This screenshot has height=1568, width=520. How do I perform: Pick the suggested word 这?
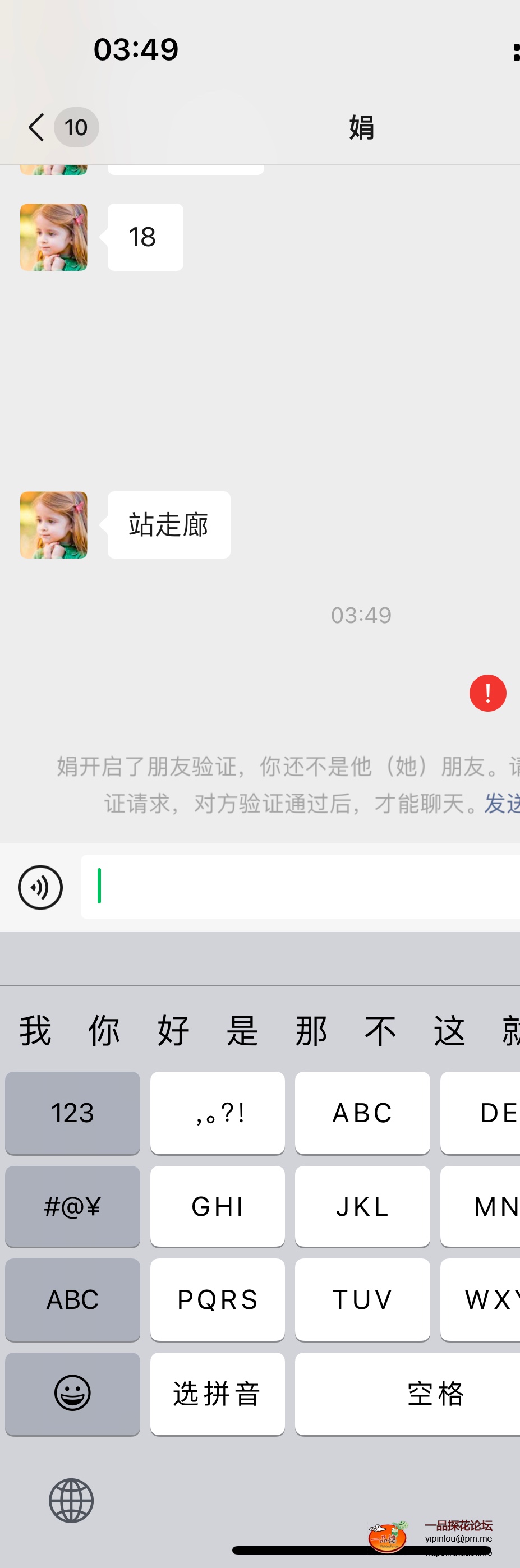[x=449, y=1031]
